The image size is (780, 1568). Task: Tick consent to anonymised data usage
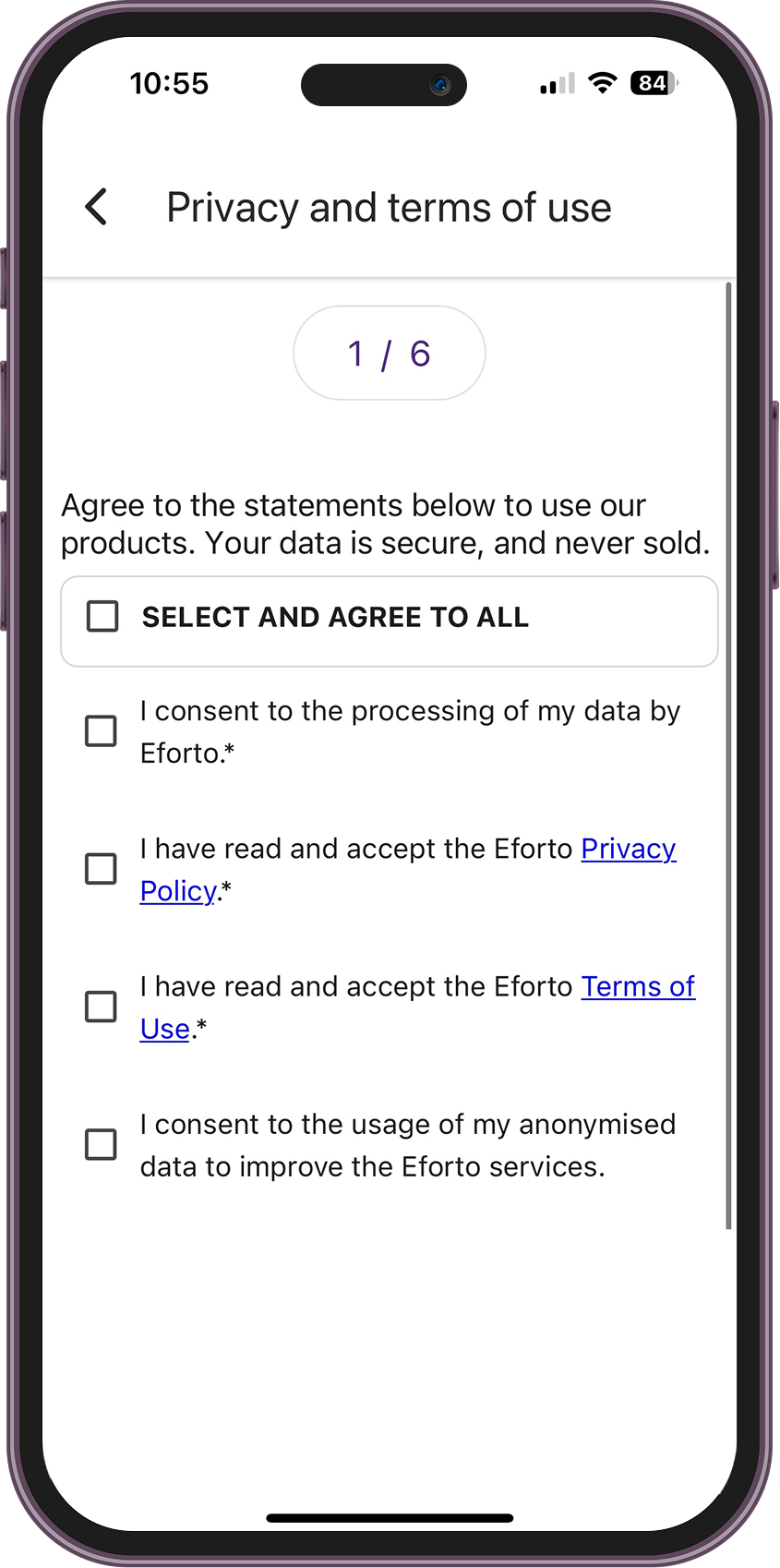(101, 1144)
